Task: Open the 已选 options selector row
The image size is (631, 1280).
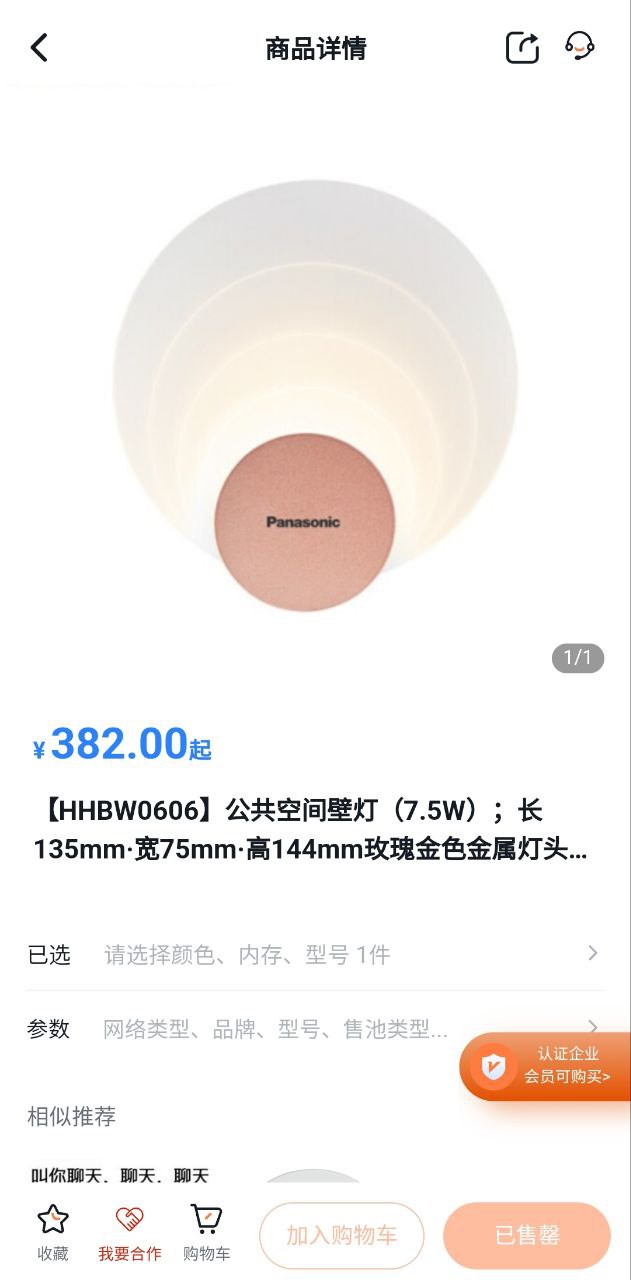Action: [x=315, y=954]
